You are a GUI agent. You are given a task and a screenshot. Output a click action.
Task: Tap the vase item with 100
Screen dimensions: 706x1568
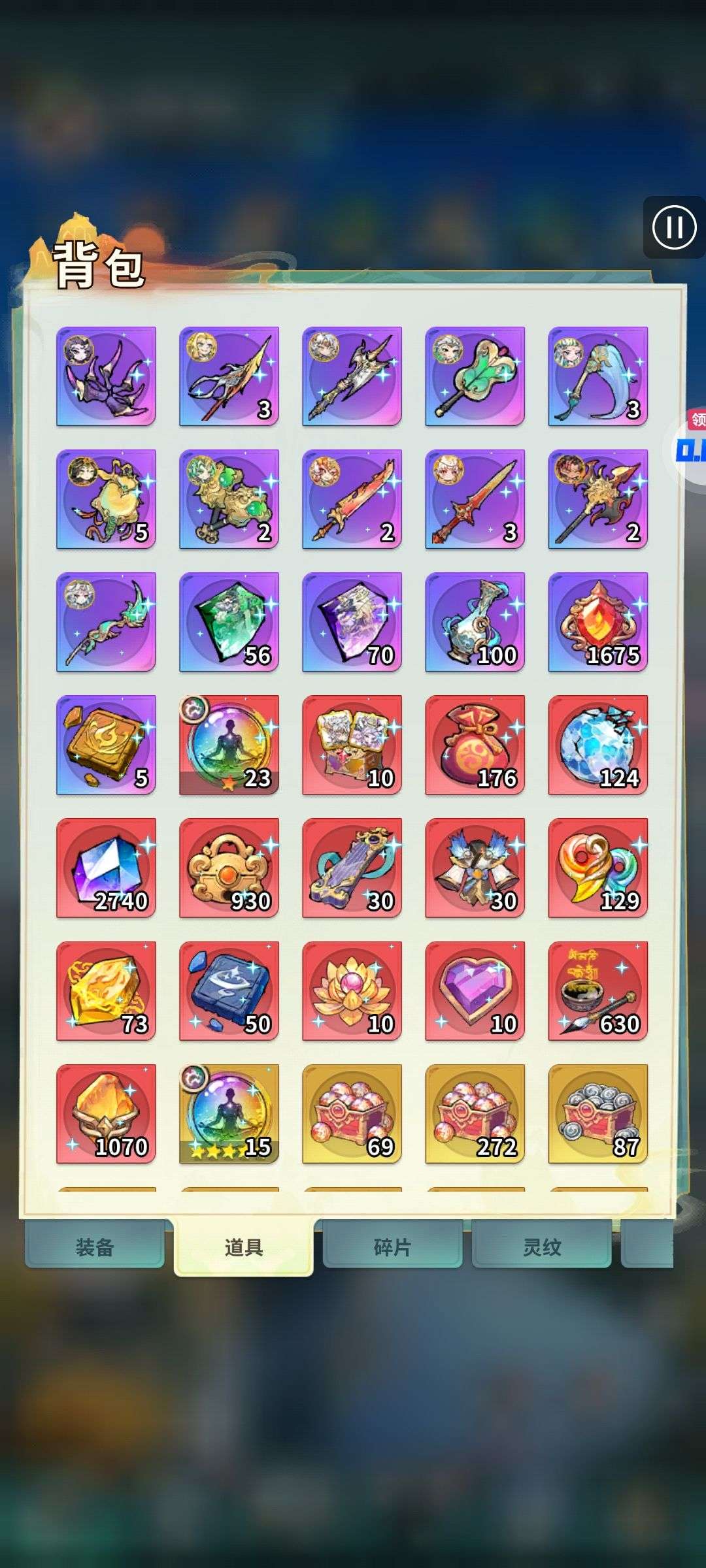(x=475, y=622)
